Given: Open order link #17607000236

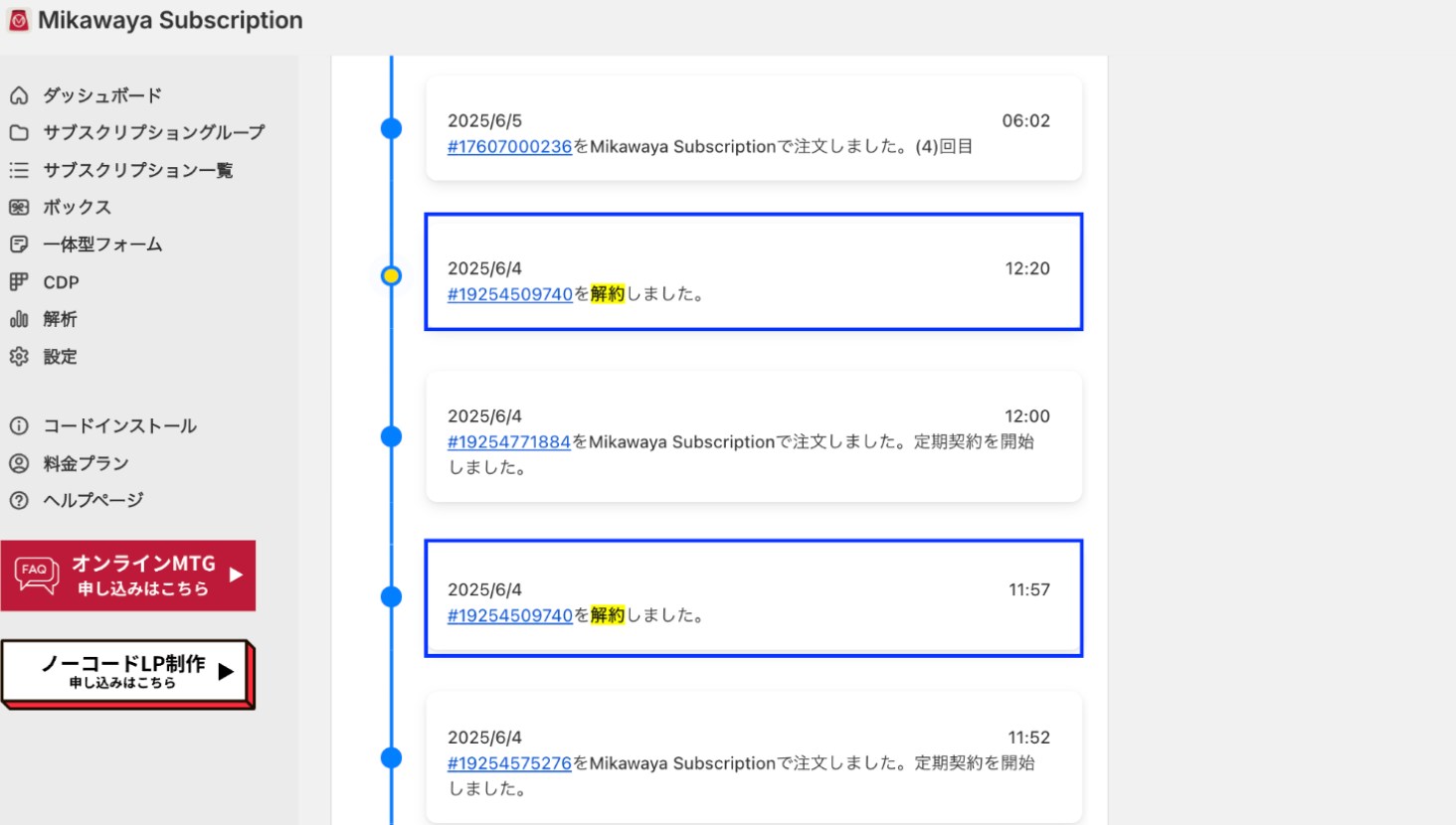Looking at the screenshot, I should tap(509, 147).
